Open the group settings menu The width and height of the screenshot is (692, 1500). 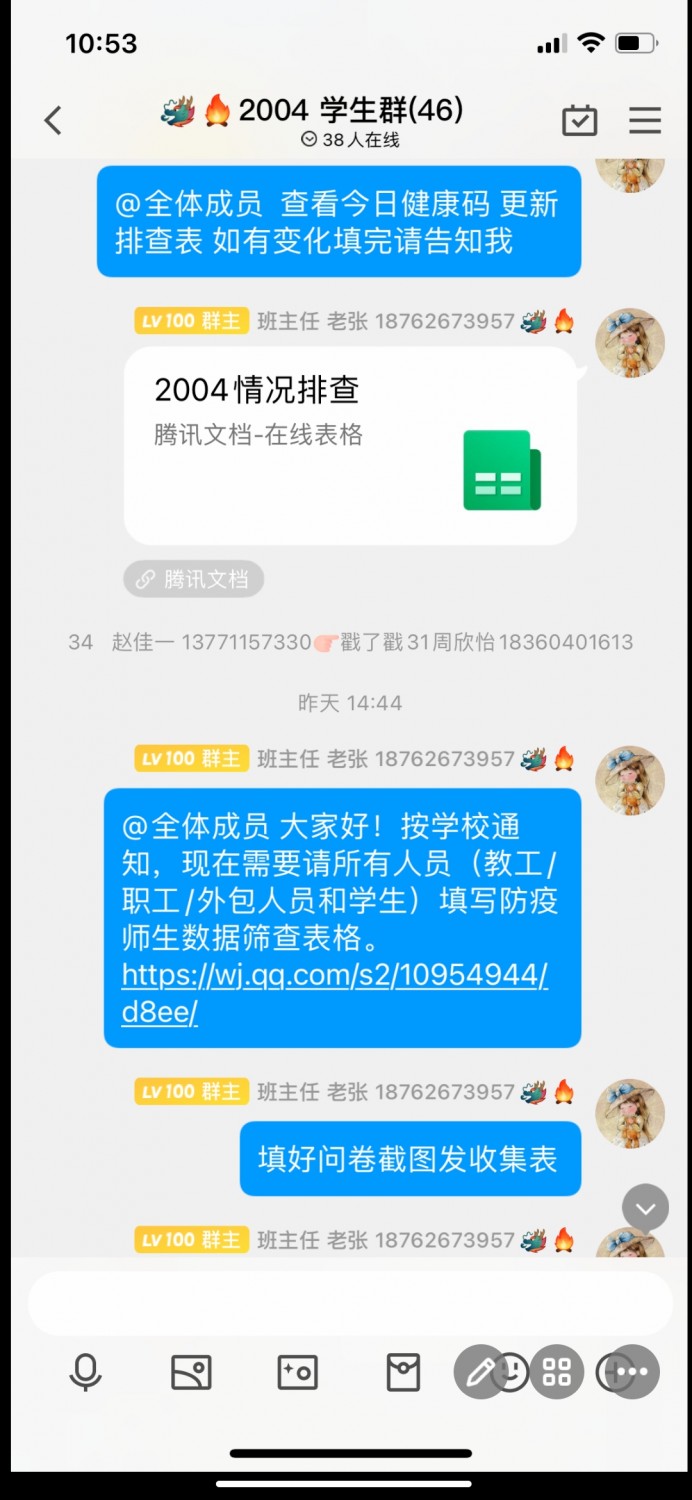tap(645, 120)
